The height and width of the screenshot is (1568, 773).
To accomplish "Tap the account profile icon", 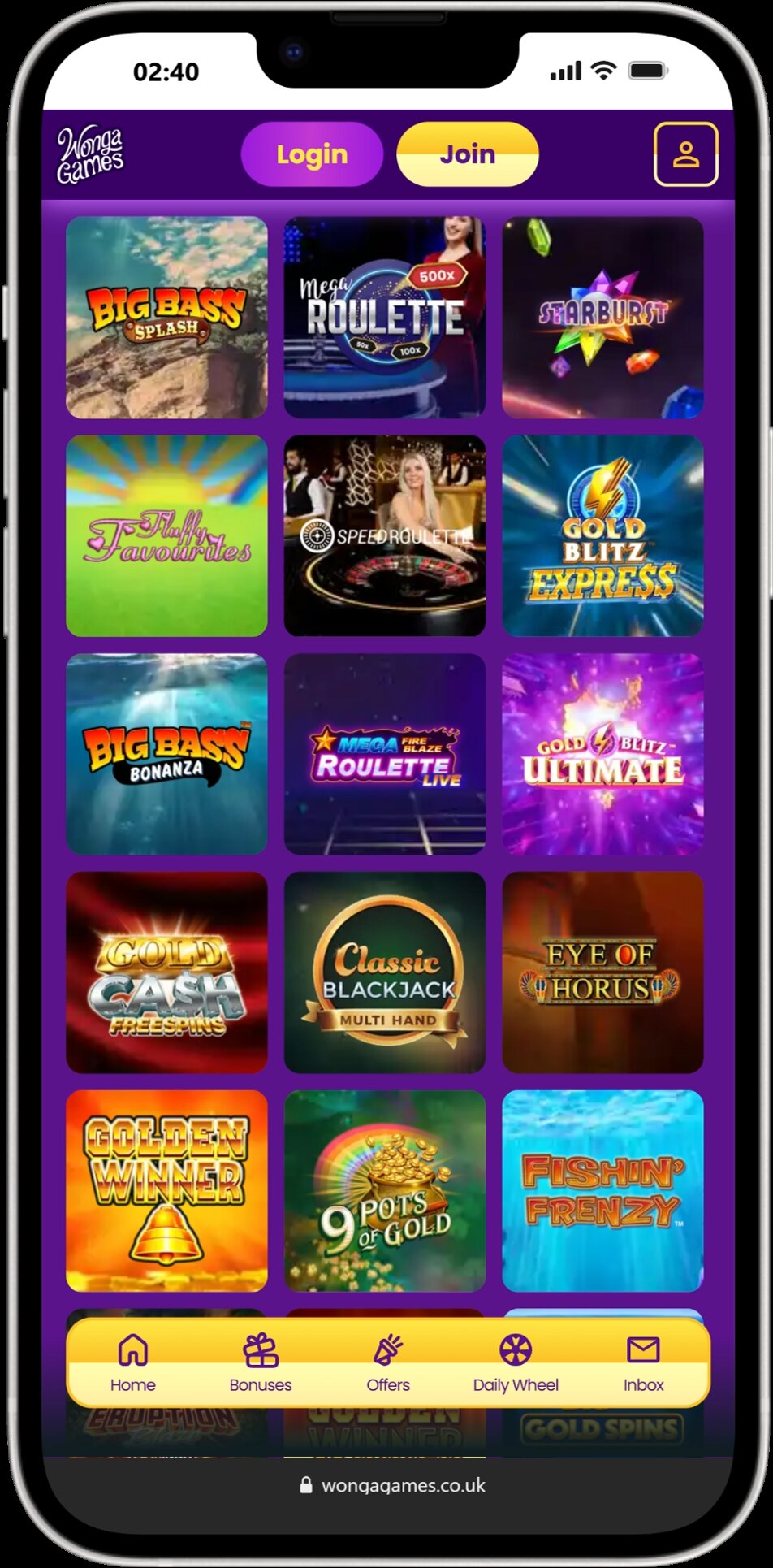I will tap(686, 154).
